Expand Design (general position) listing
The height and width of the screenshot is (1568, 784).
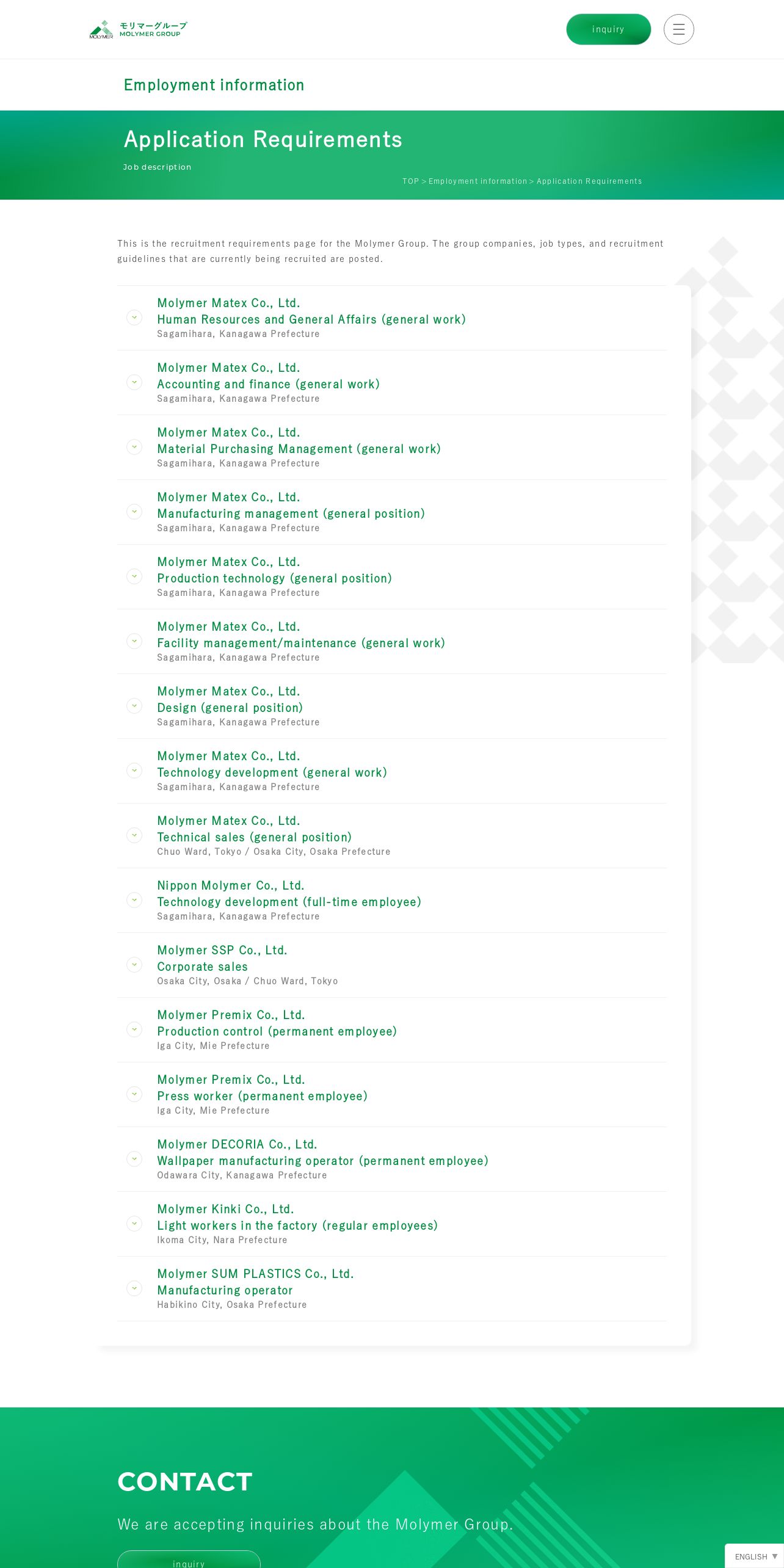[x=391, y=706]
